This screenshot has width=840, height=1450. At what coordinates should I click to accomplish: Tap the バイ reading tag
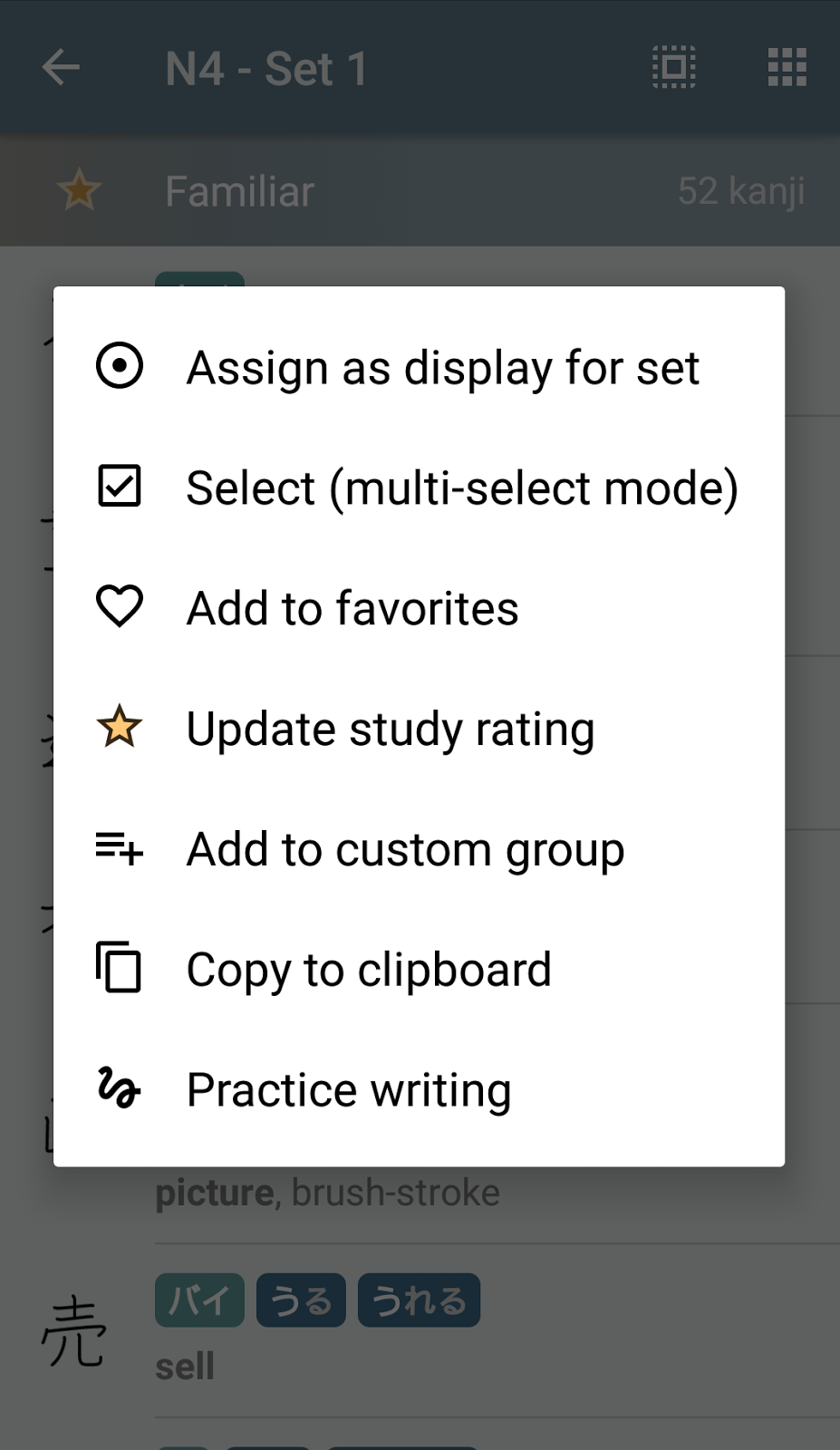[x=199, y=1300]
